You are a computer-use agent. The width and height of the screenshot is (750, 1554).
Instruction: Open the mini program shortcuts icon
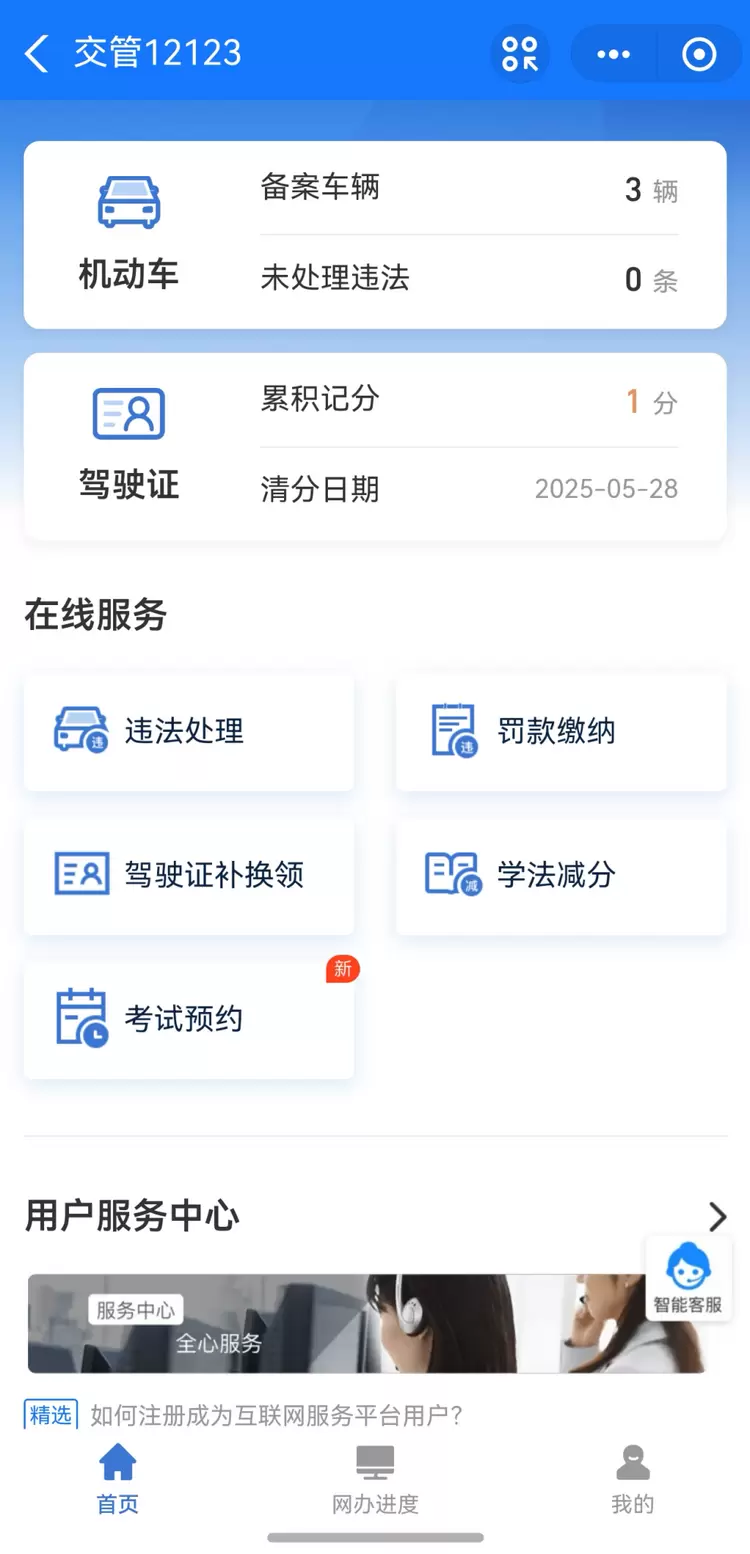[520, 54]
